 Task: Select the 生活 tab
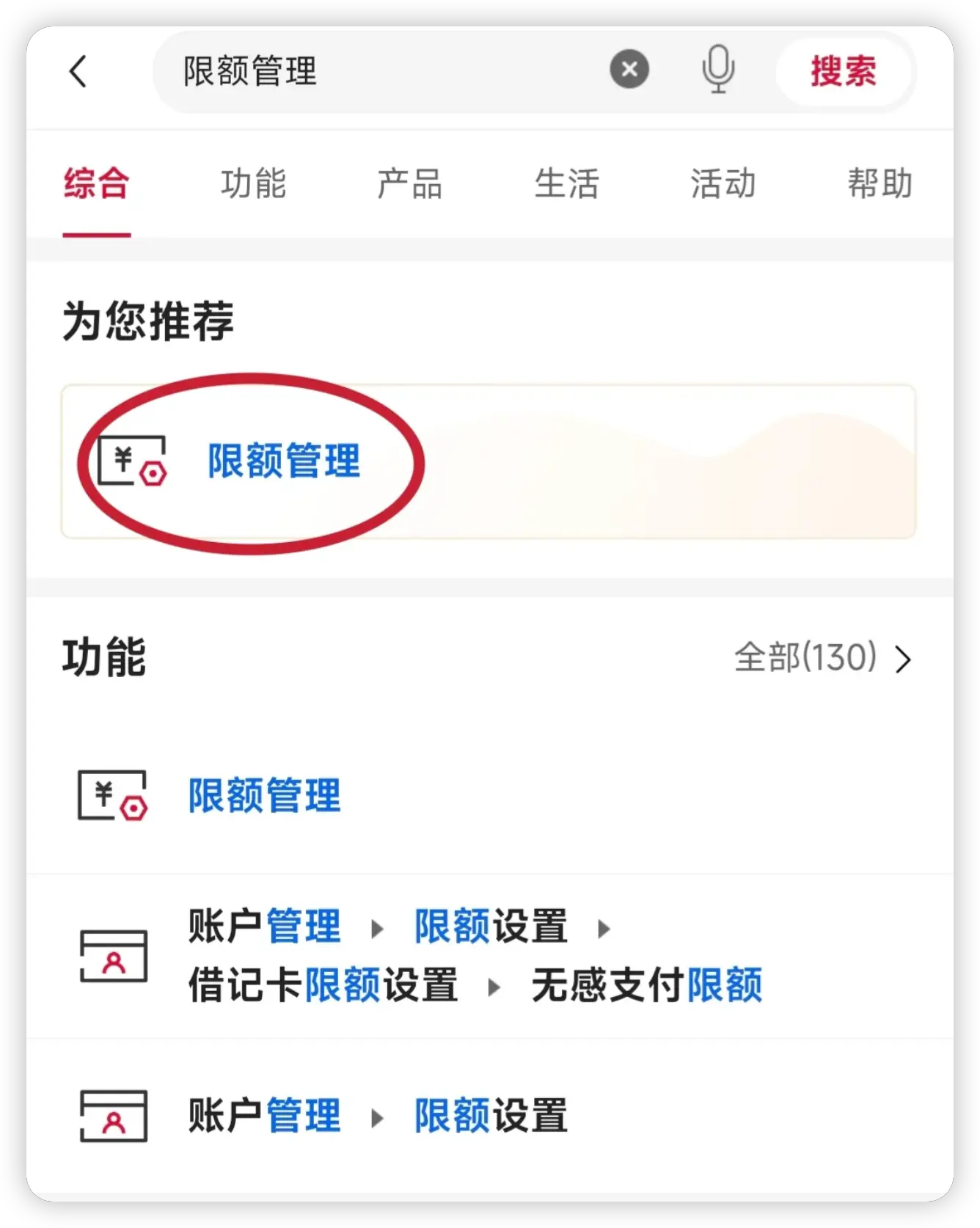pos(566,183)
